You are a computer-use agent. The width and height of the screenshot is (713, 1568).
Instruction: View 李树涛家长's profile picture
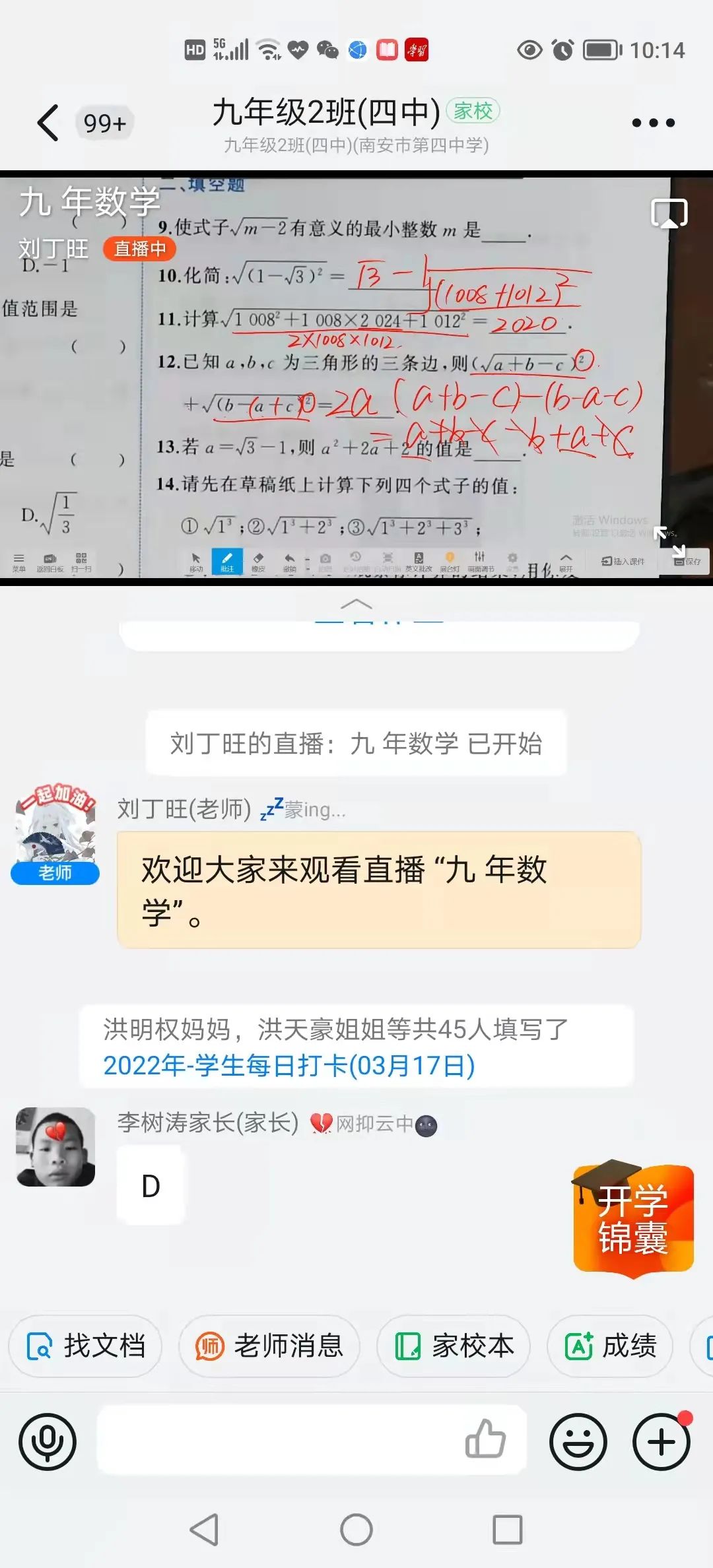tap(55, 1146)
